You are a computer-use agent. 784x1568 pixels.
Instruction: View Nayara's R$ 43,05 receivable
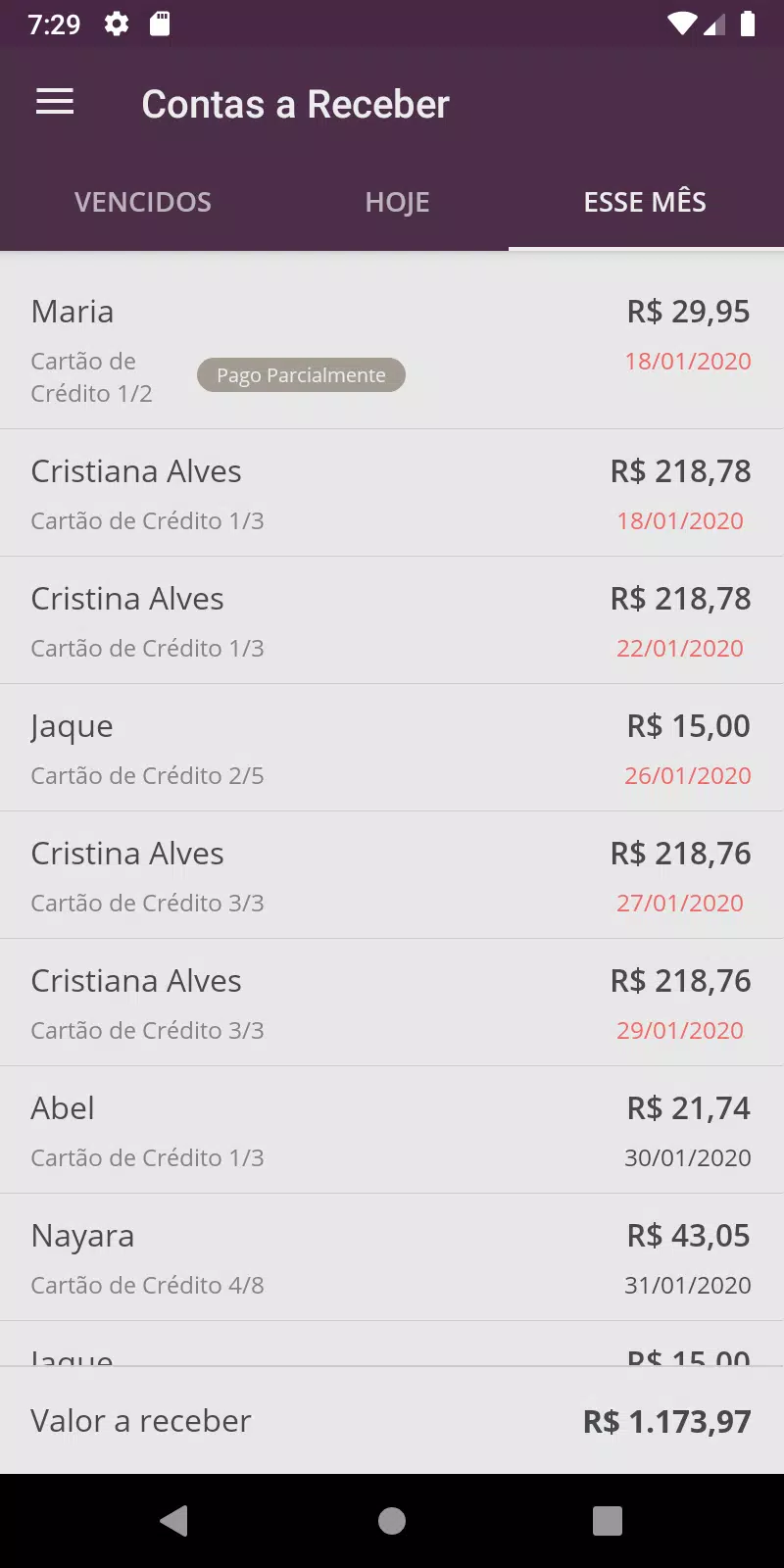click(392, 1257)
